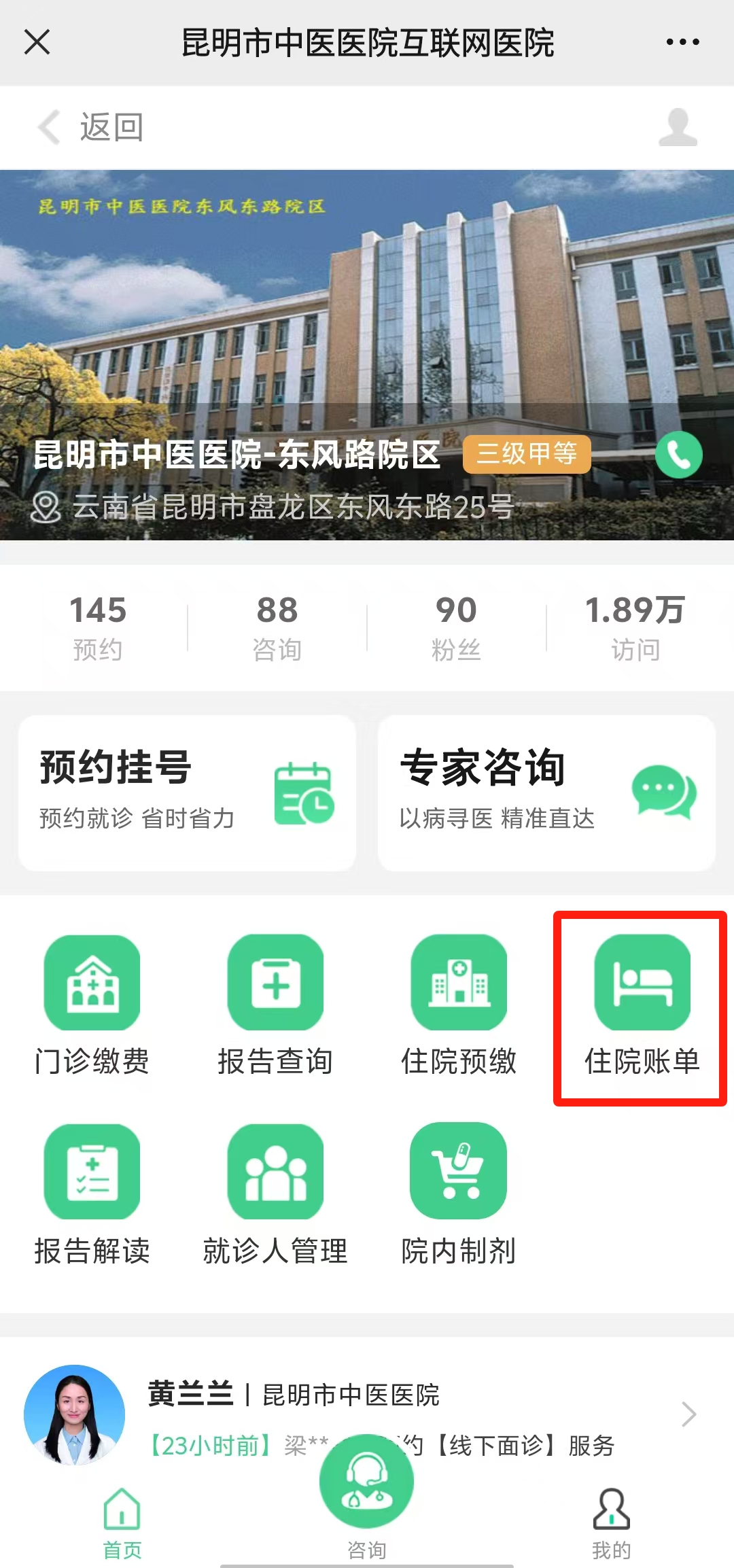Tap the green phone call icon
This screenshot has width=734, height=1568.
point(678,454)
